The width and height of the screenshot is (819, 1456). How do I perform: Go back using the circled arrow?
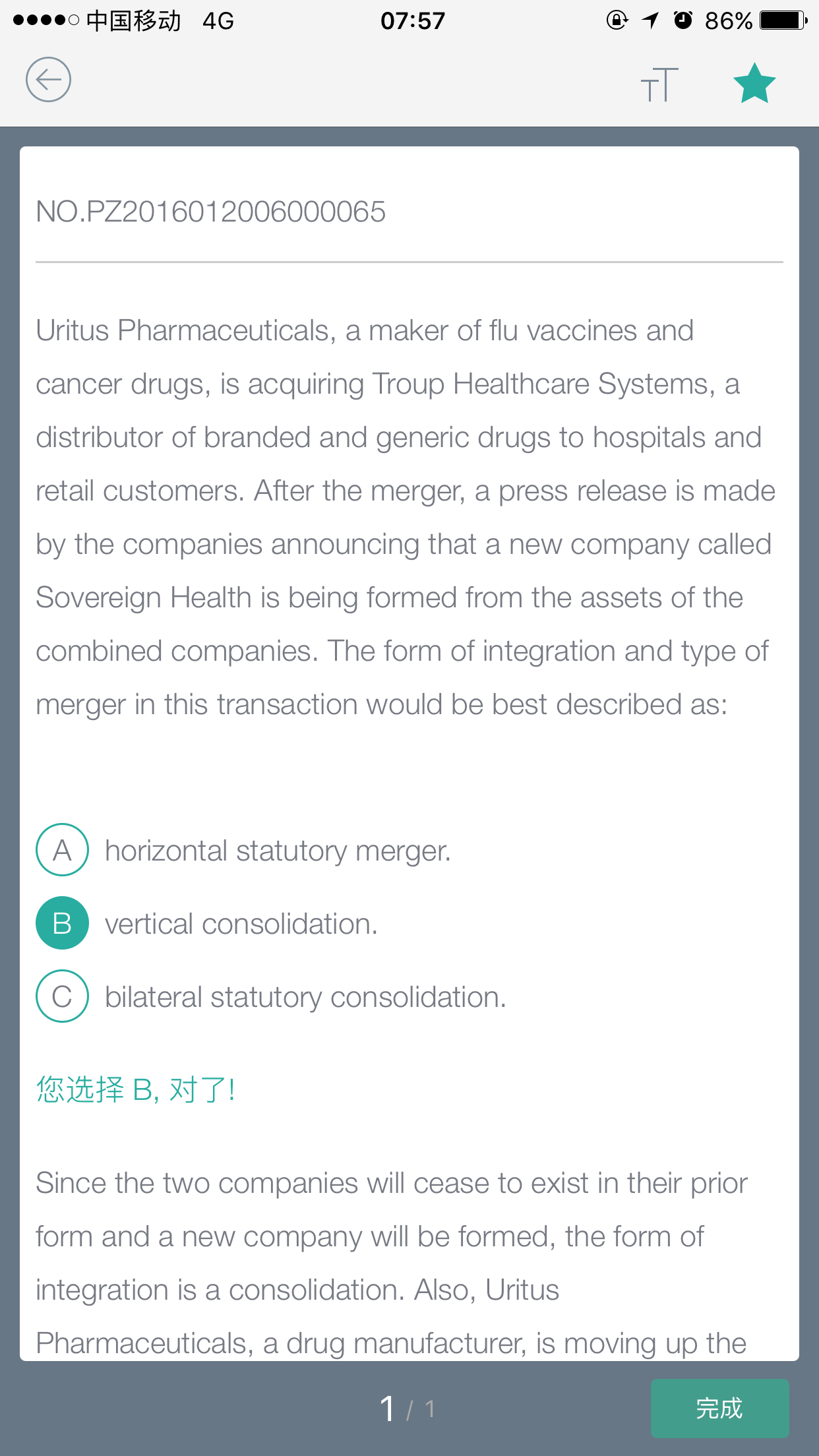48,80
